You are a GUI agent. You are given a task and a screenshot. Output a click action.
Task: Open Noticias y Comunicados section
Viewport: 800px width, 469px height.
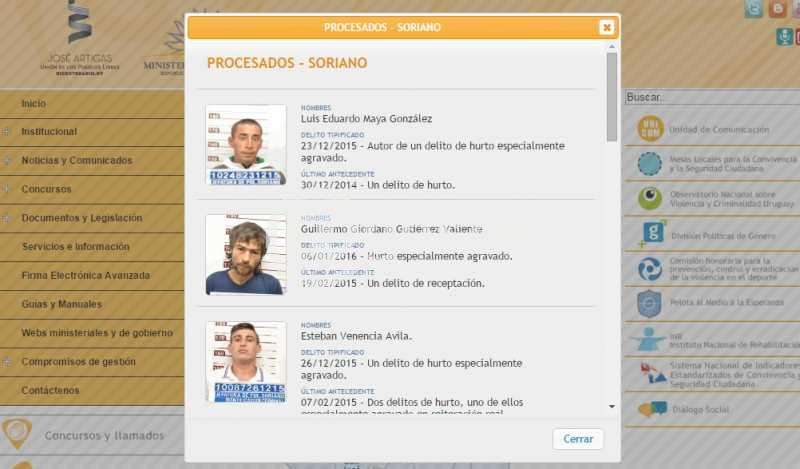[76, 160]
